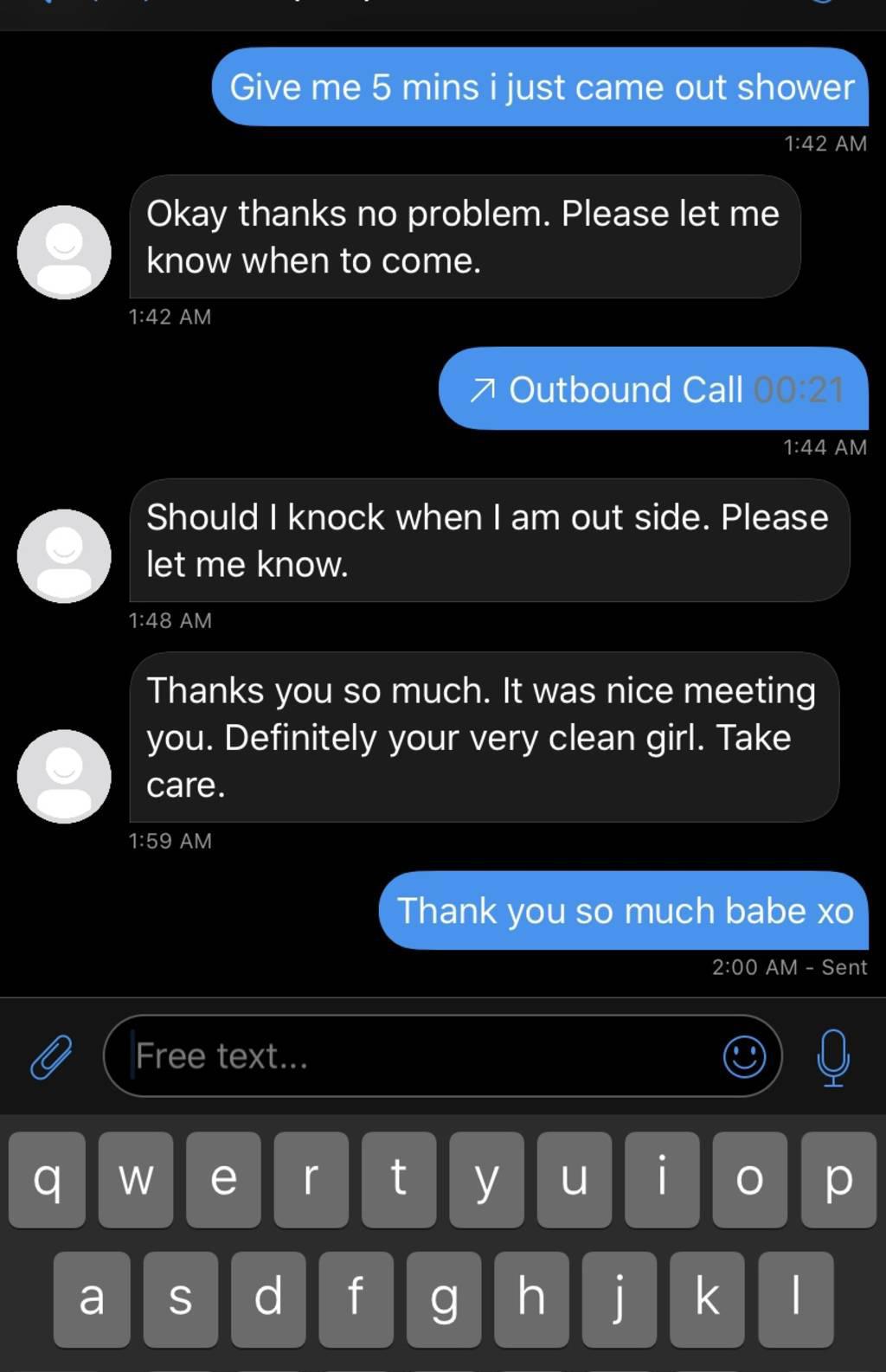Hit the letter h key
Image resolution: width=886 pixels, height=1372 pixels.
pyautogui.click(x=531, y=1298)
